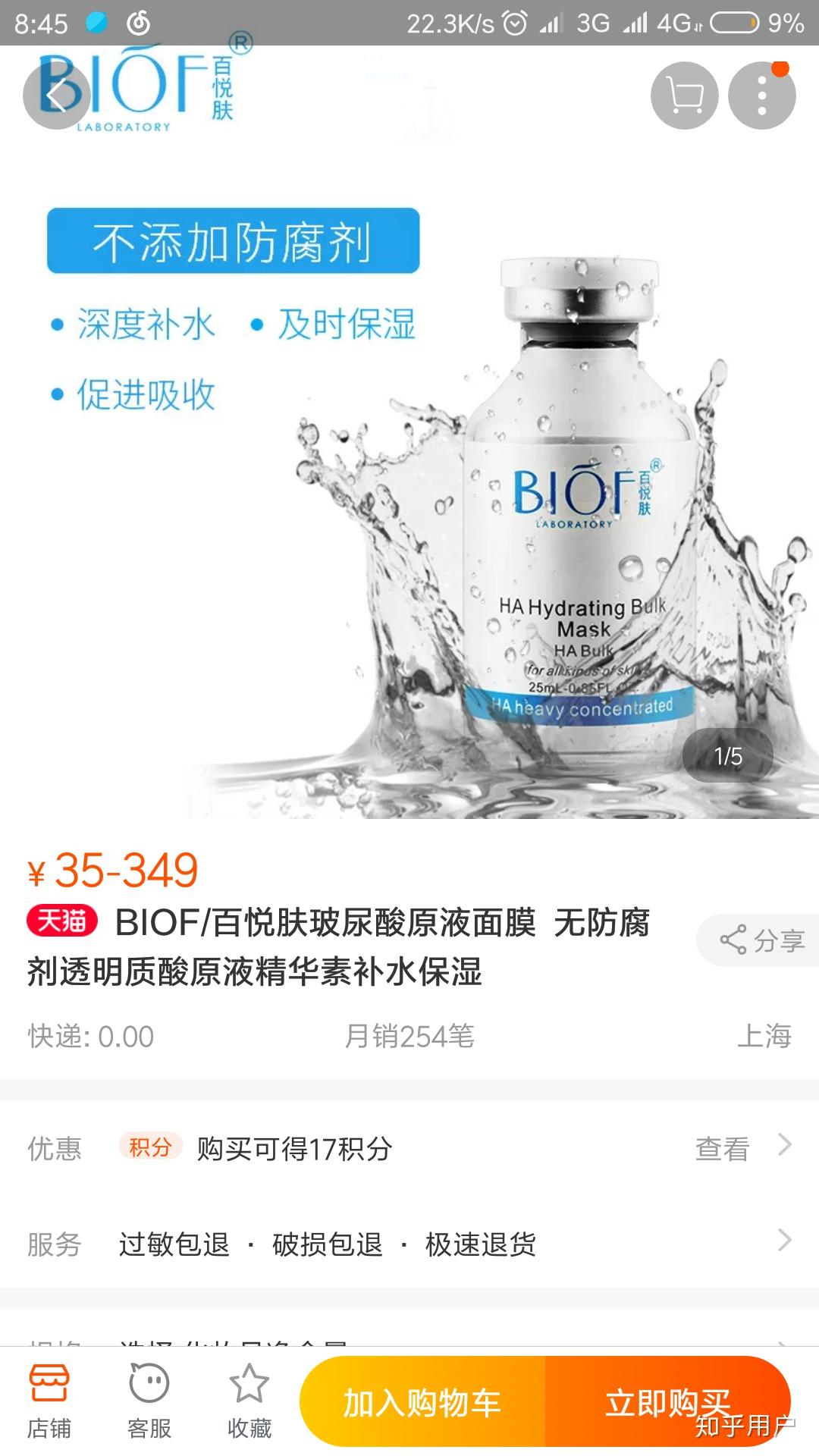Open the shopping cart
The width and height of the screenshot is (819, 1456).
point(685,96)
